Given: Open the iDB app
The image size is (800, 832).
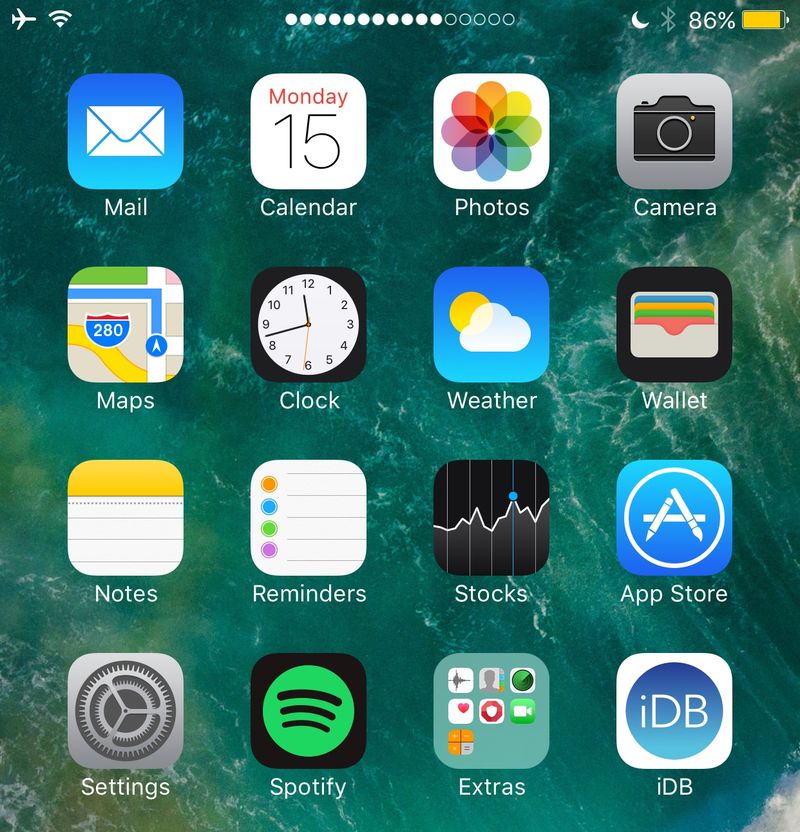Looking at the screenshot, I should [x=674, y=710].
